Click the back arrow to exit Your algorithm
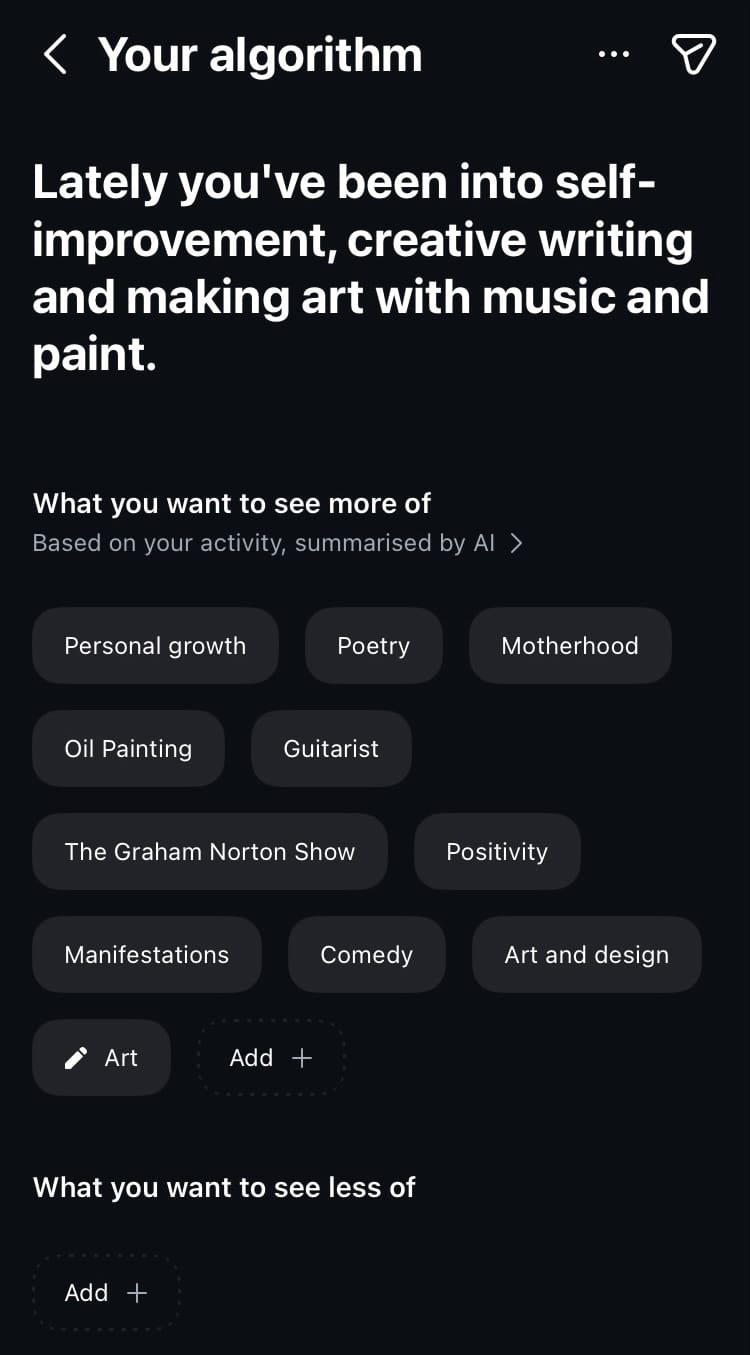 [x=55, y=54]
